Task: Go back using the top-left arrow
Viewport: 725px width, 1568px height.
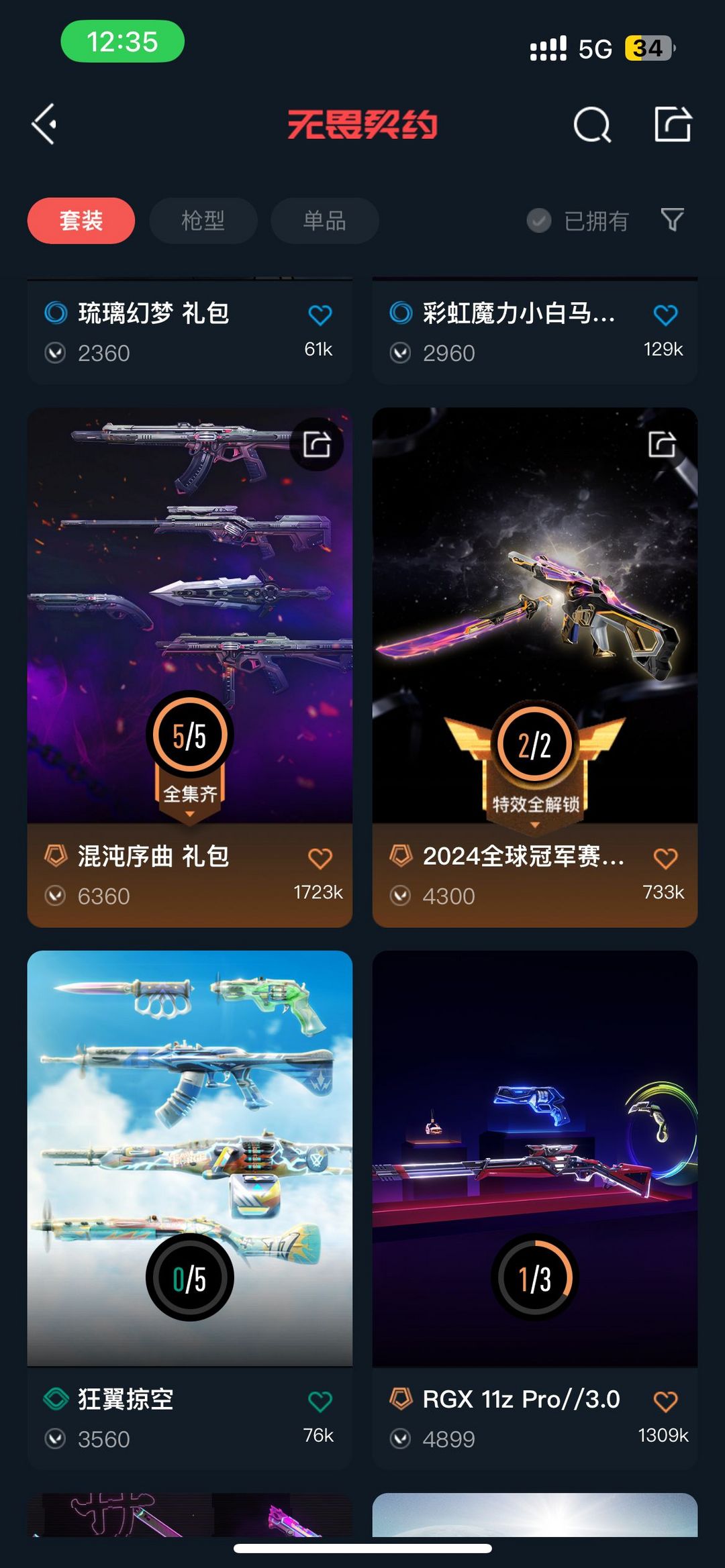Action: coord(44,124)
